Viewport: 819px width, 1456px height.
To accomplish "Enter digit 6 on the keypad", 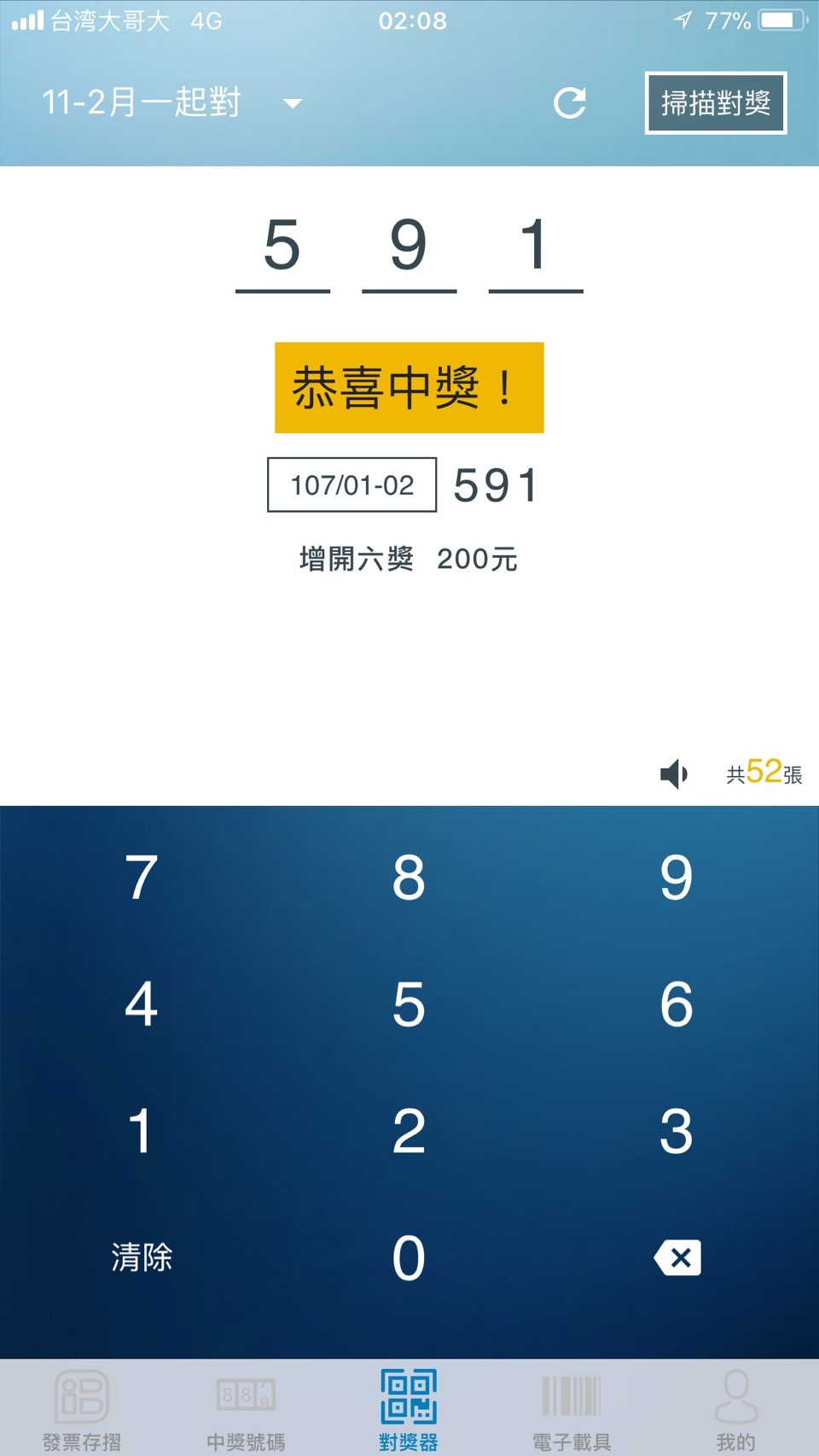I will pos(676,1004).
